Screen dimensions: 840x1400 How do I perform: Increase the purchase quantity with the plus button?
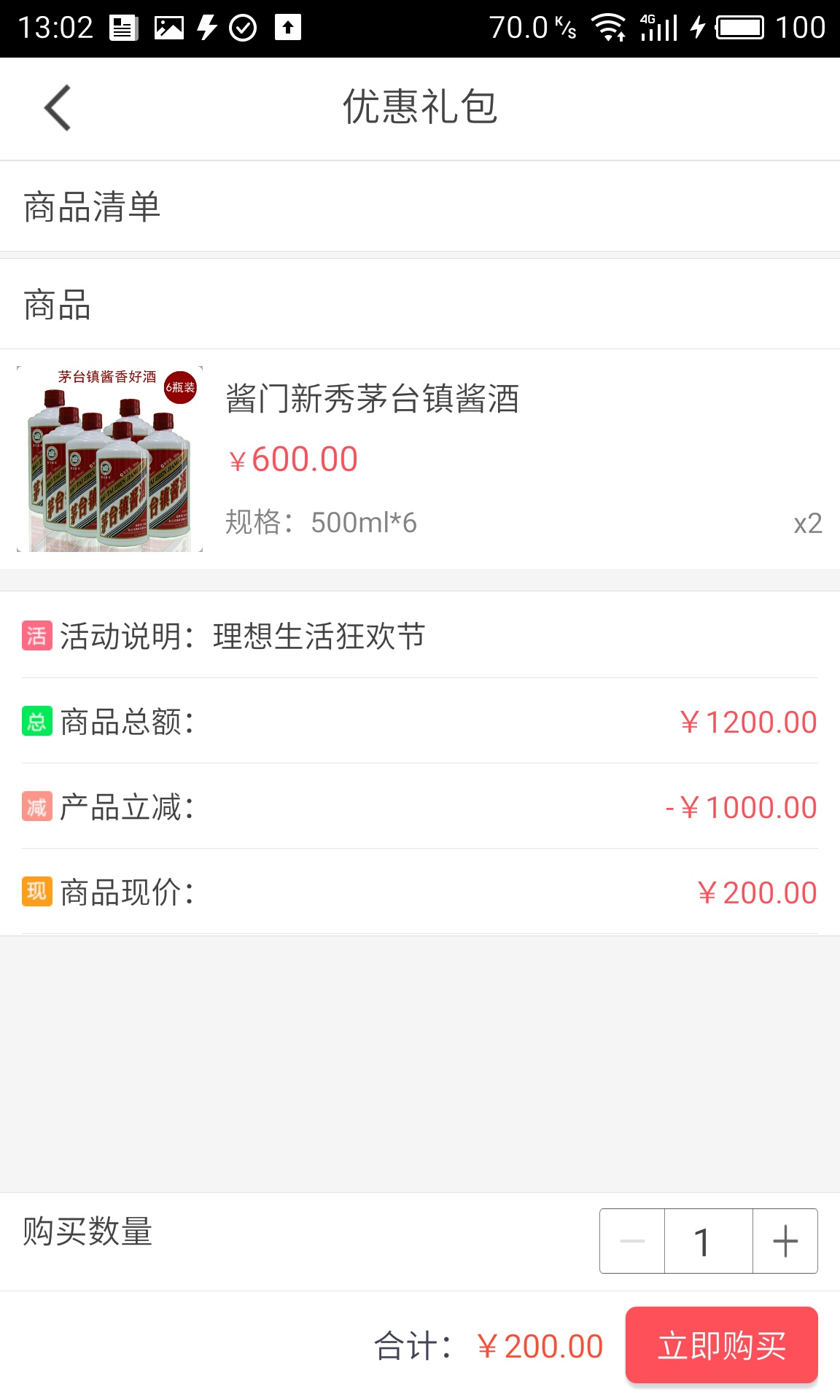[x=785, y=1241]
